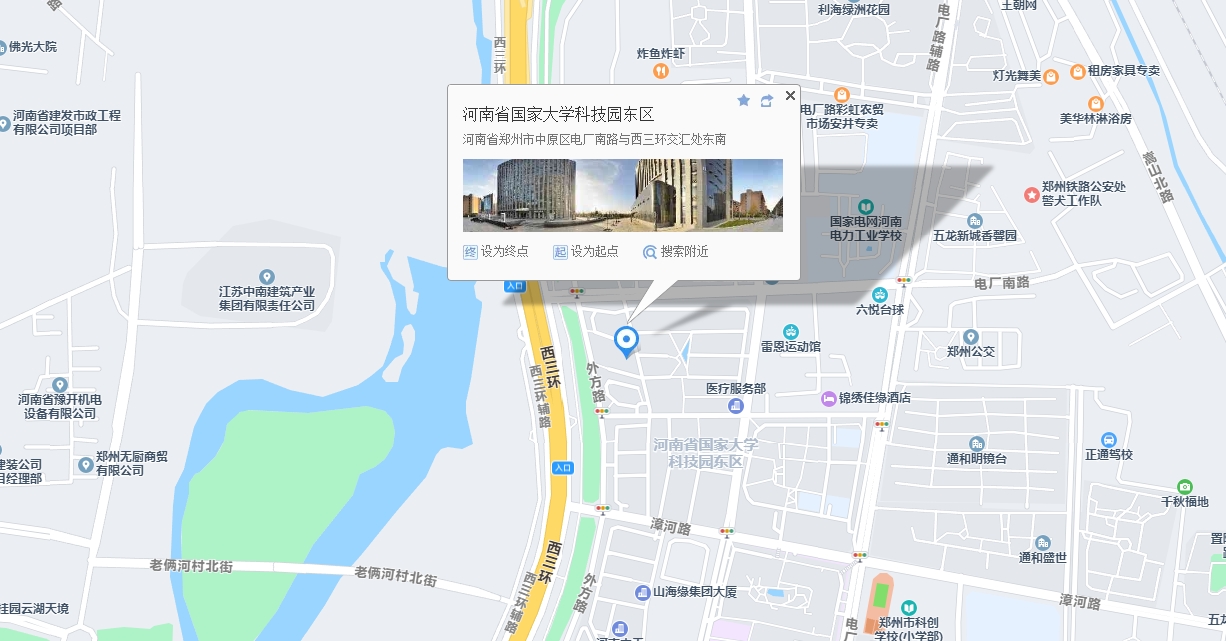Select 炸鱼炸虾 restaurant marker
The height and width of the screenshot is (641, 1226).
coord(660,70)
